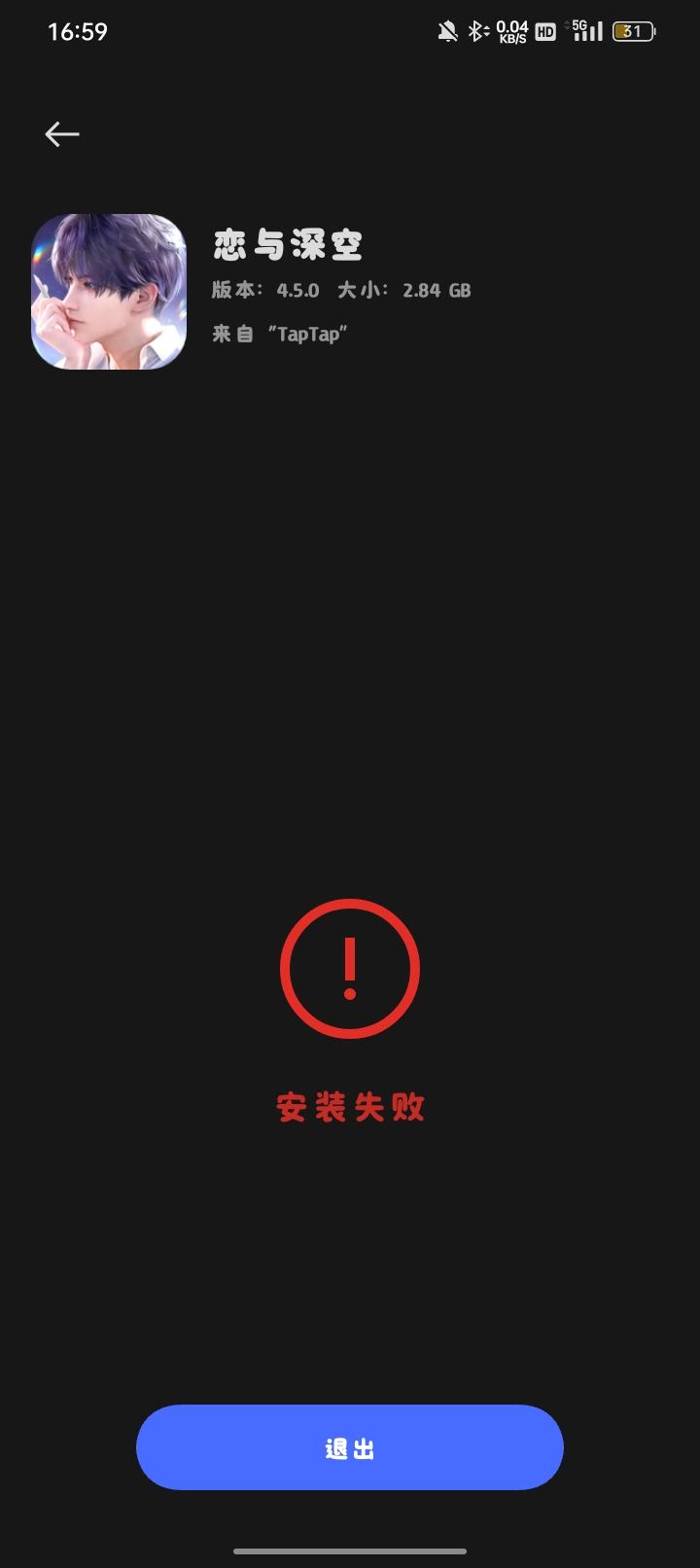Tap the clock showing 16:59
Screen dimensions: 700x1568
tap(73, 31)
